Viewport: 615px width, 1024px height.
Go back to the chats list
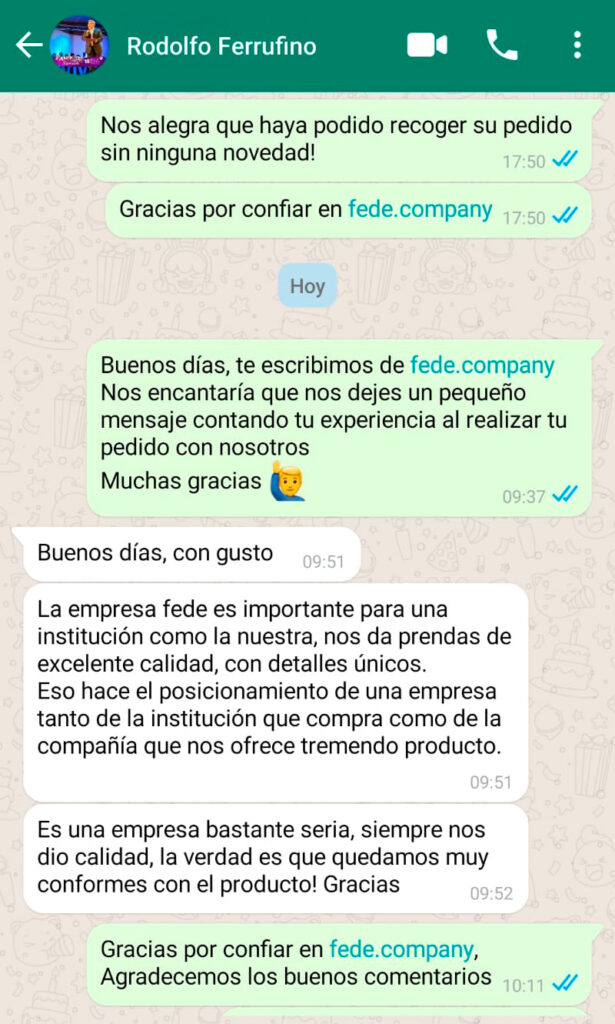pos(28,46)
